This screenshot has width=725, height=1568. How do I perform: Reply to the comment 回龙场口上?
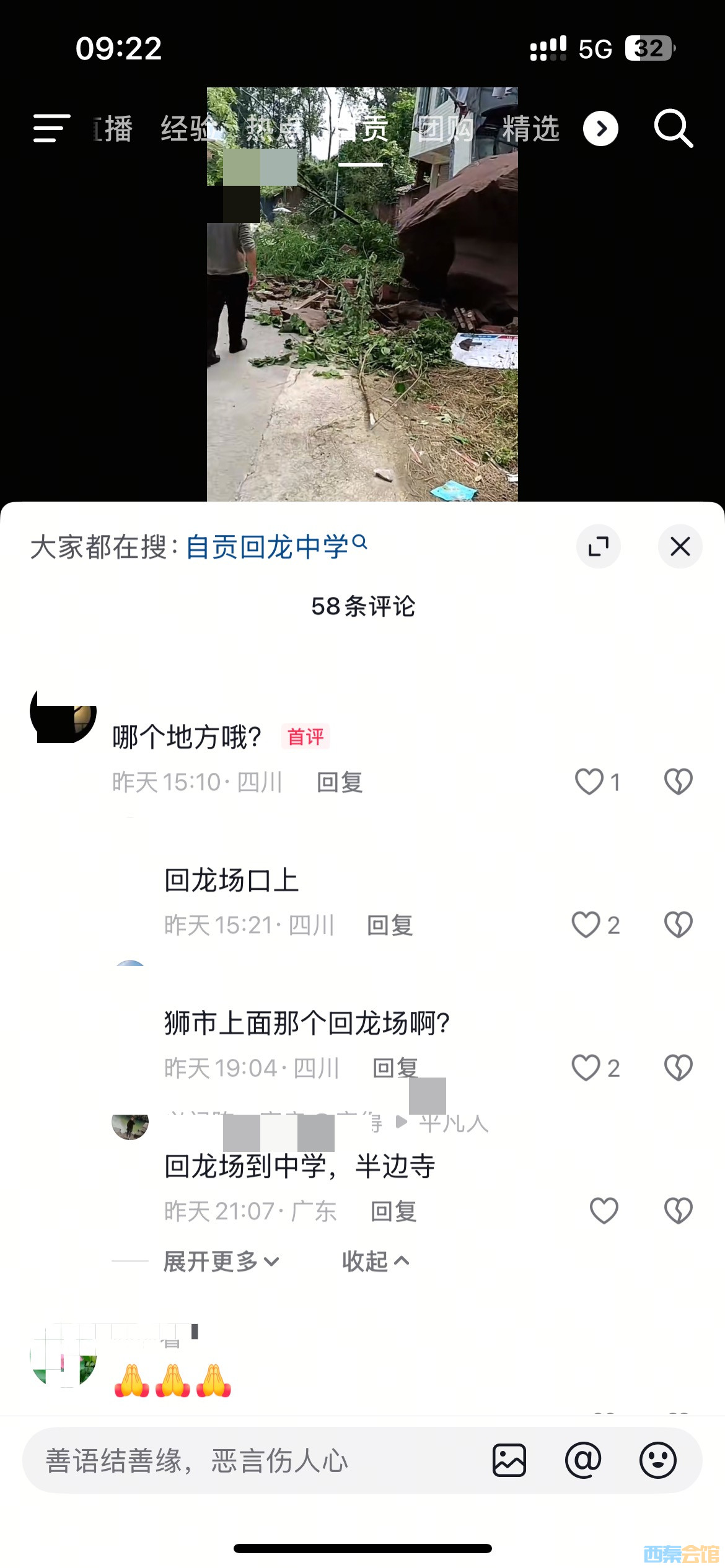[x=390, y=925]
